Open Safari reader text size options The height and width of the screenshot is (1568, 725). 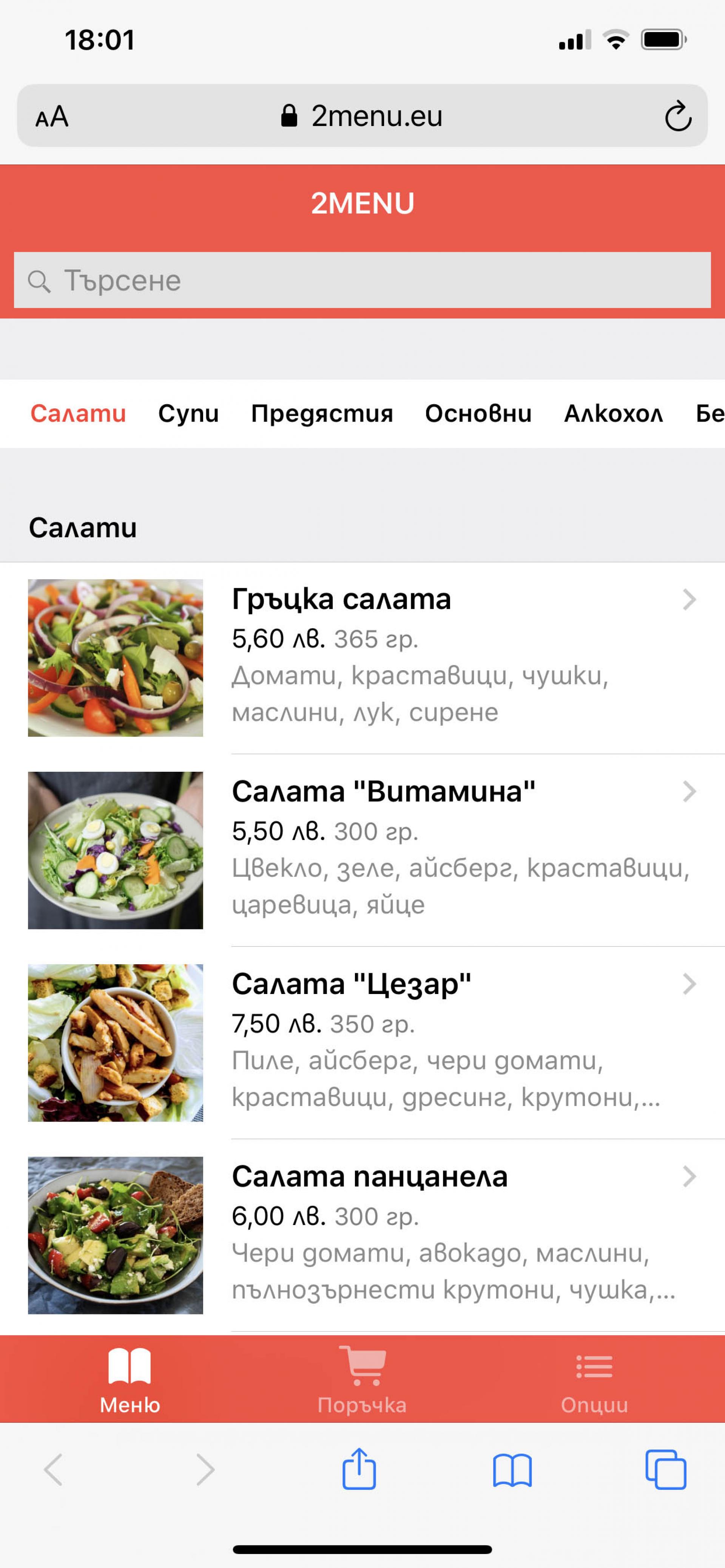(x=52, y=116)
